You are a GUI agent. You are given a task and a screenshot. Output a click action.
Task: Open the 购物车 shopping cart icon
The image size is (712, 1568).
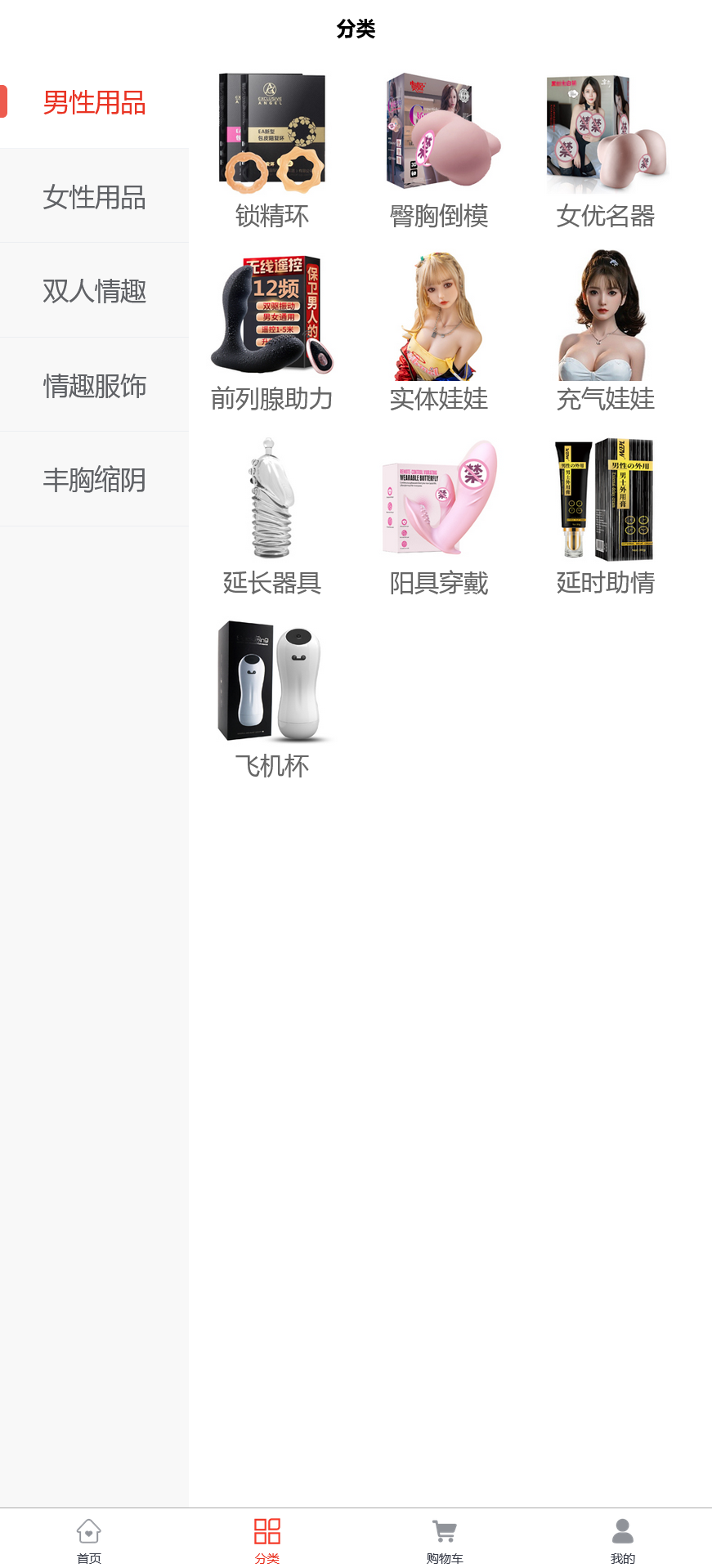[x=444, y=1530]
